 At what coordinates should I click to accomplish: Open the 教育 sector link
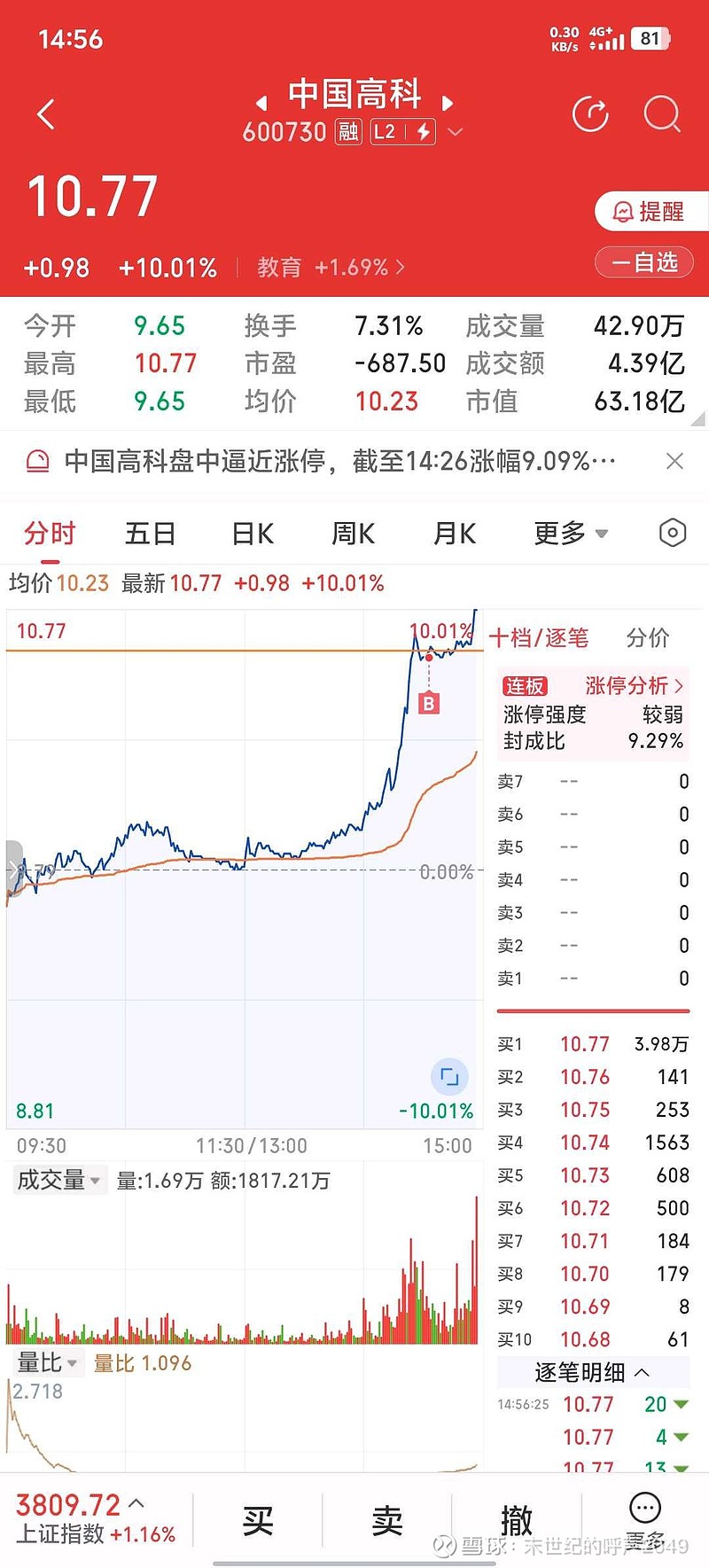click(331, 268)
